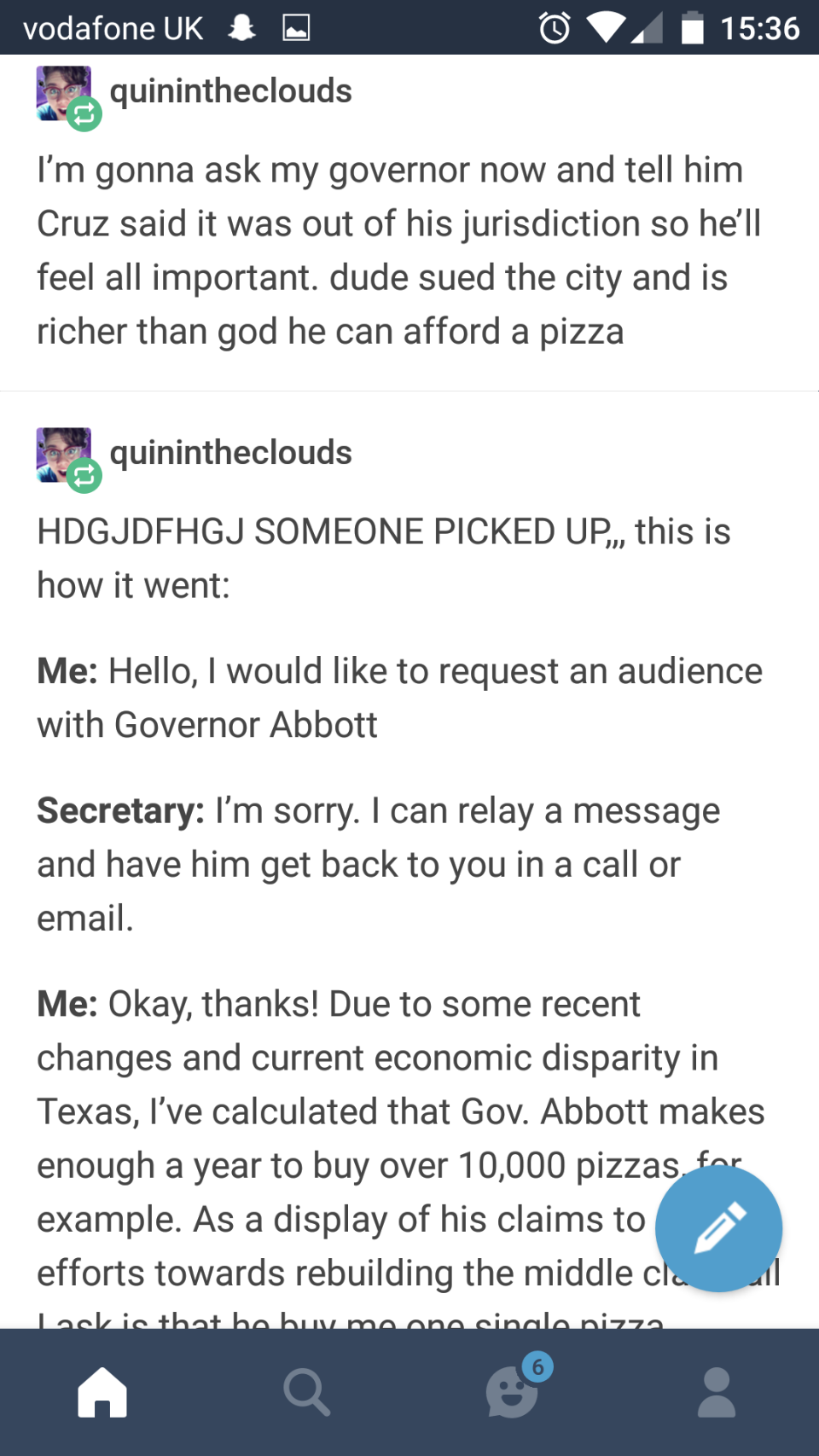
Task: Open the Search tab
Action: pyautogui.click(x=307, y=1392)
